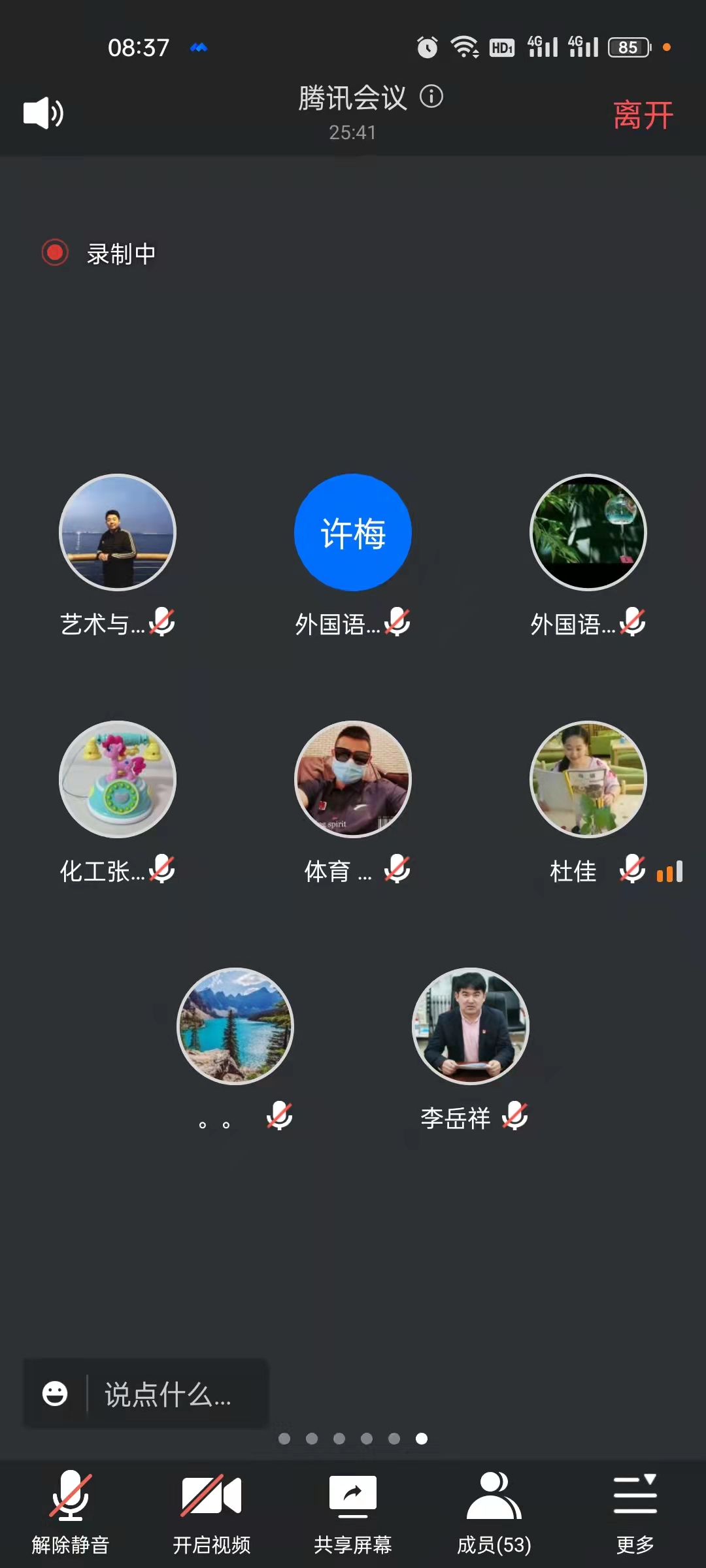Tap the 体育... participant avatar
706x1568 pixels.
click(x=353, y=779)
